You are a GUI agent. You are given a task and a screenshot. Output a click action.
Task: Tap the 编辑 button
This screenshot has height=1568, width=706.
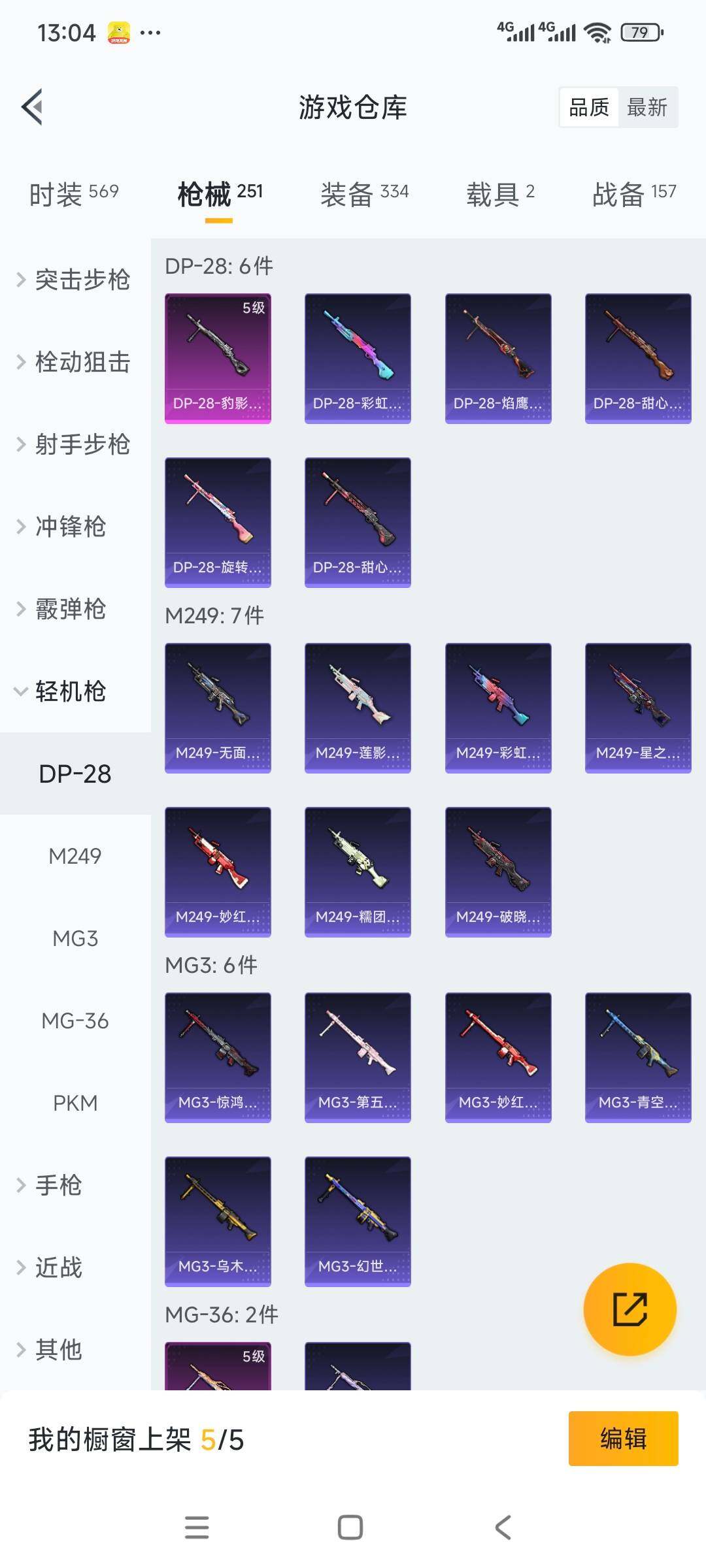click(623, 1439)
